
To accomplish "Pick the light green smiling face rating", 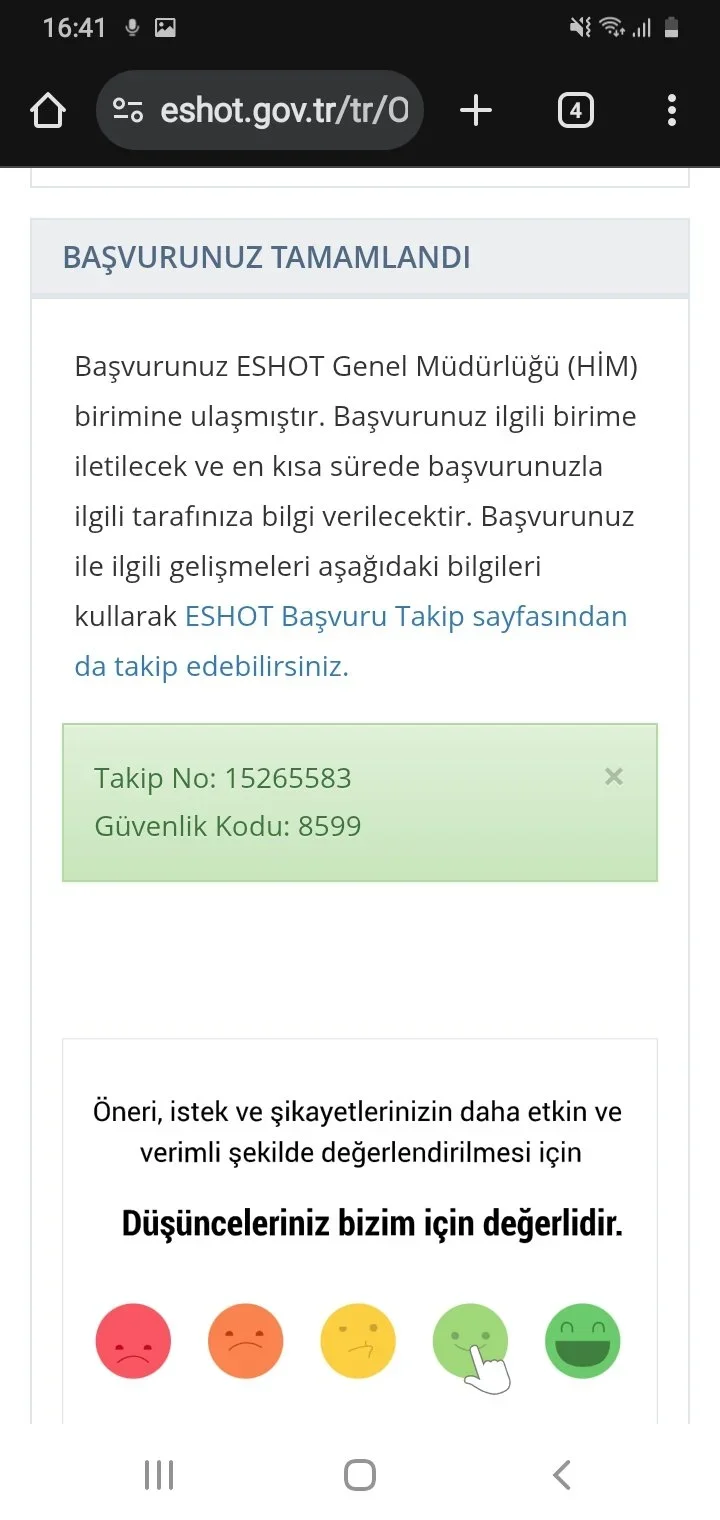I will pyautogui.click(x=470, y=1340).
